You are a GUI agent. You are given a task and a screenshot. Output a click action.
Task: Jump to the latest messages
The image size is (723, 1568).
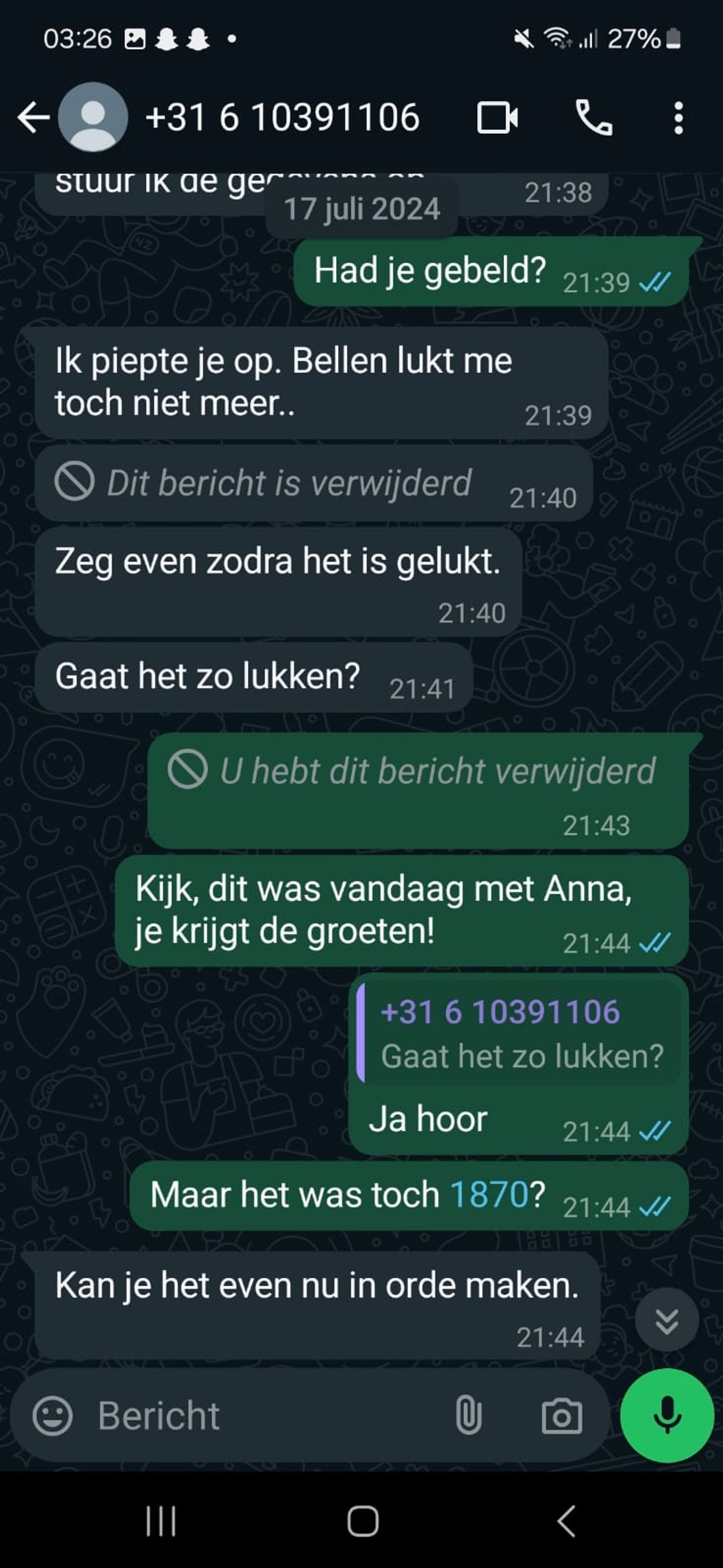pos(666,1321)
